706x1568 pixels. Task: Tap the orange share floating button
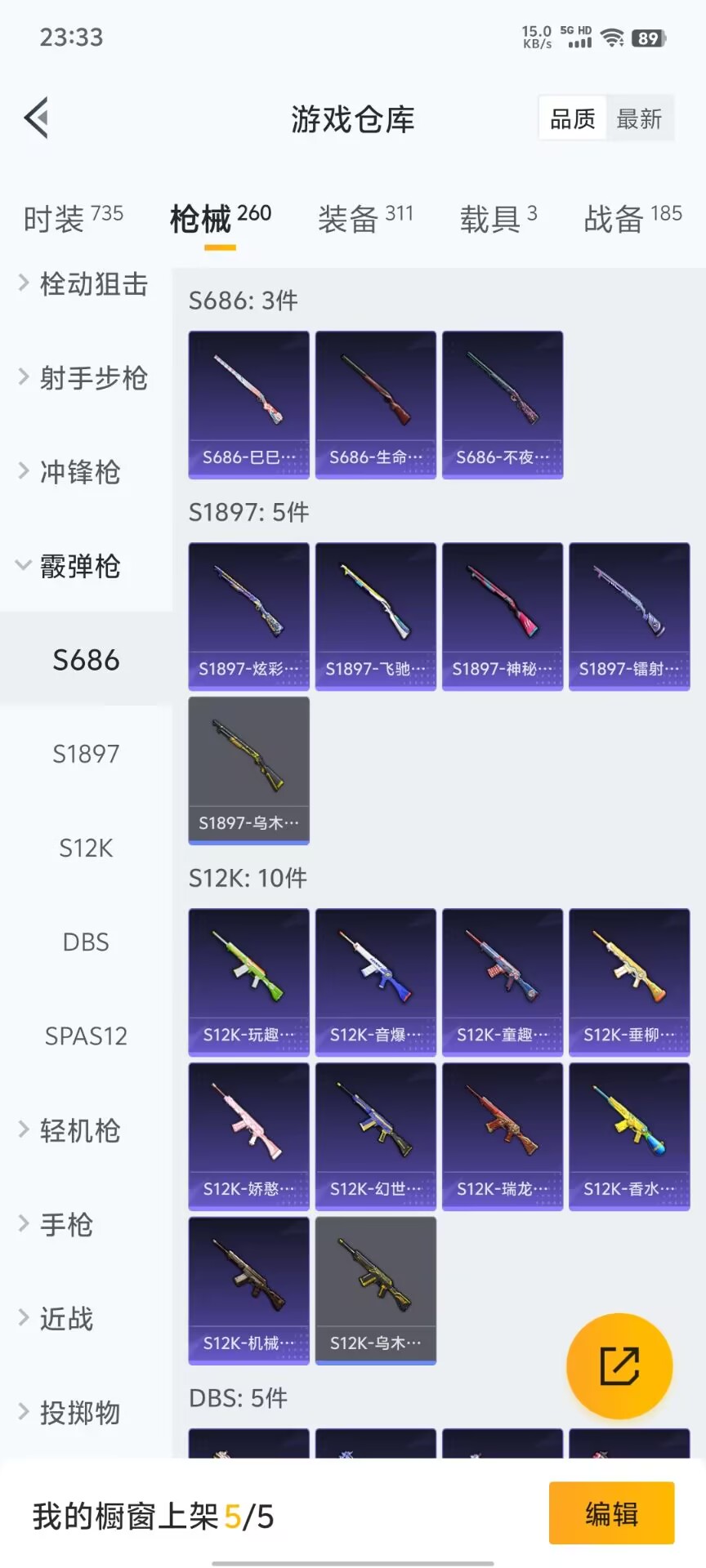pos(619,1366)
